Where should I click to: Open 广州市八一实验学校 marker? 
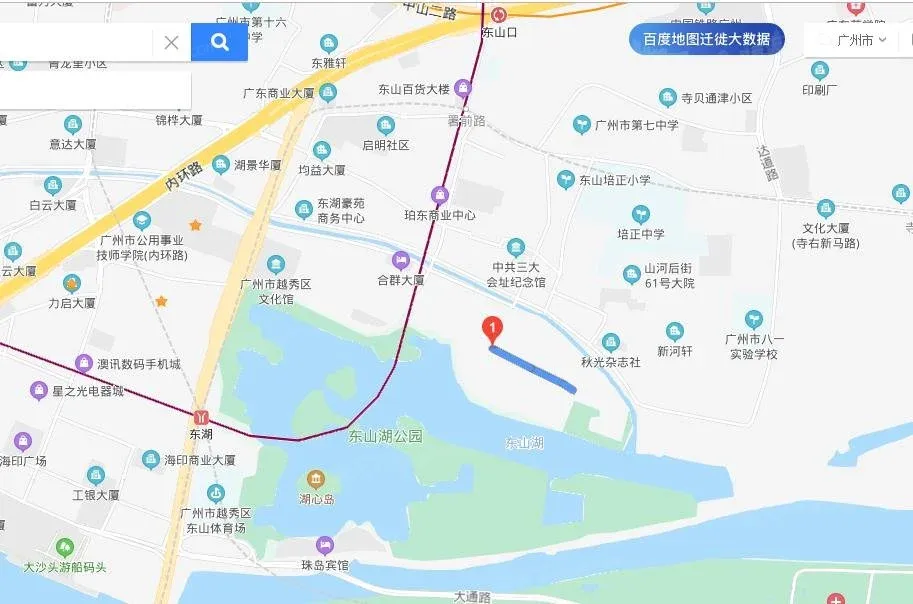pos(753,320)
